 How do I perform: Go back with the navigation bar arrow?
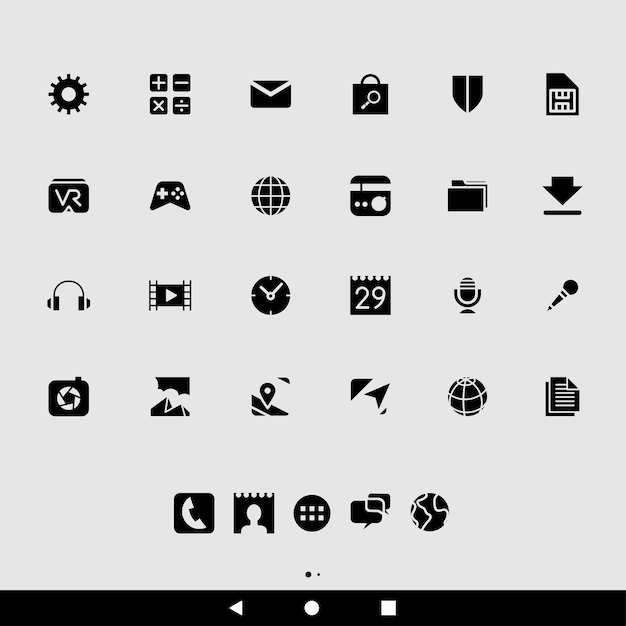pos(236,607)
